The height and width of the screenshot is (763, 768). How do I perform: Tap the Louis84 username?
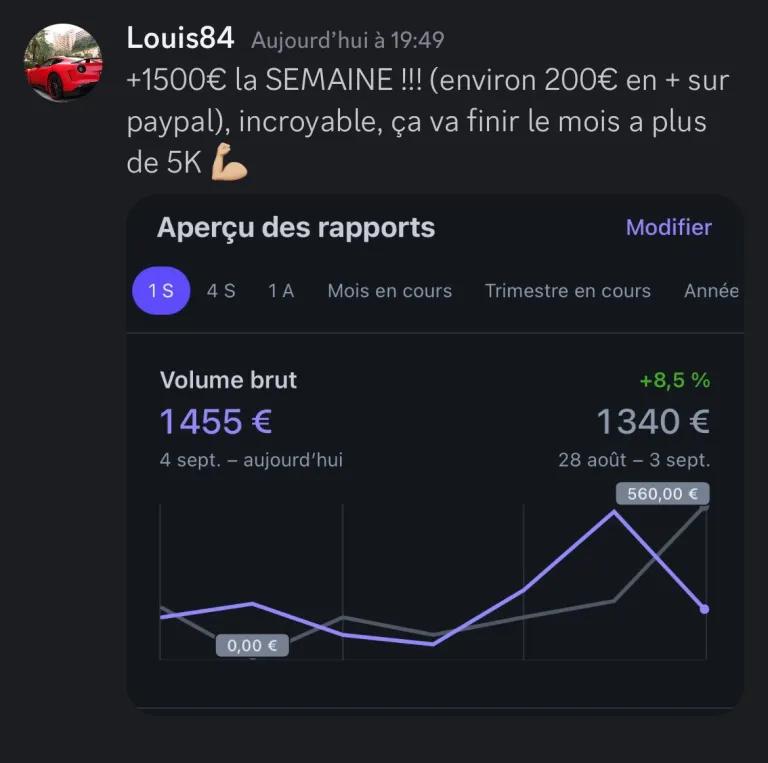[x=181, y=38]
